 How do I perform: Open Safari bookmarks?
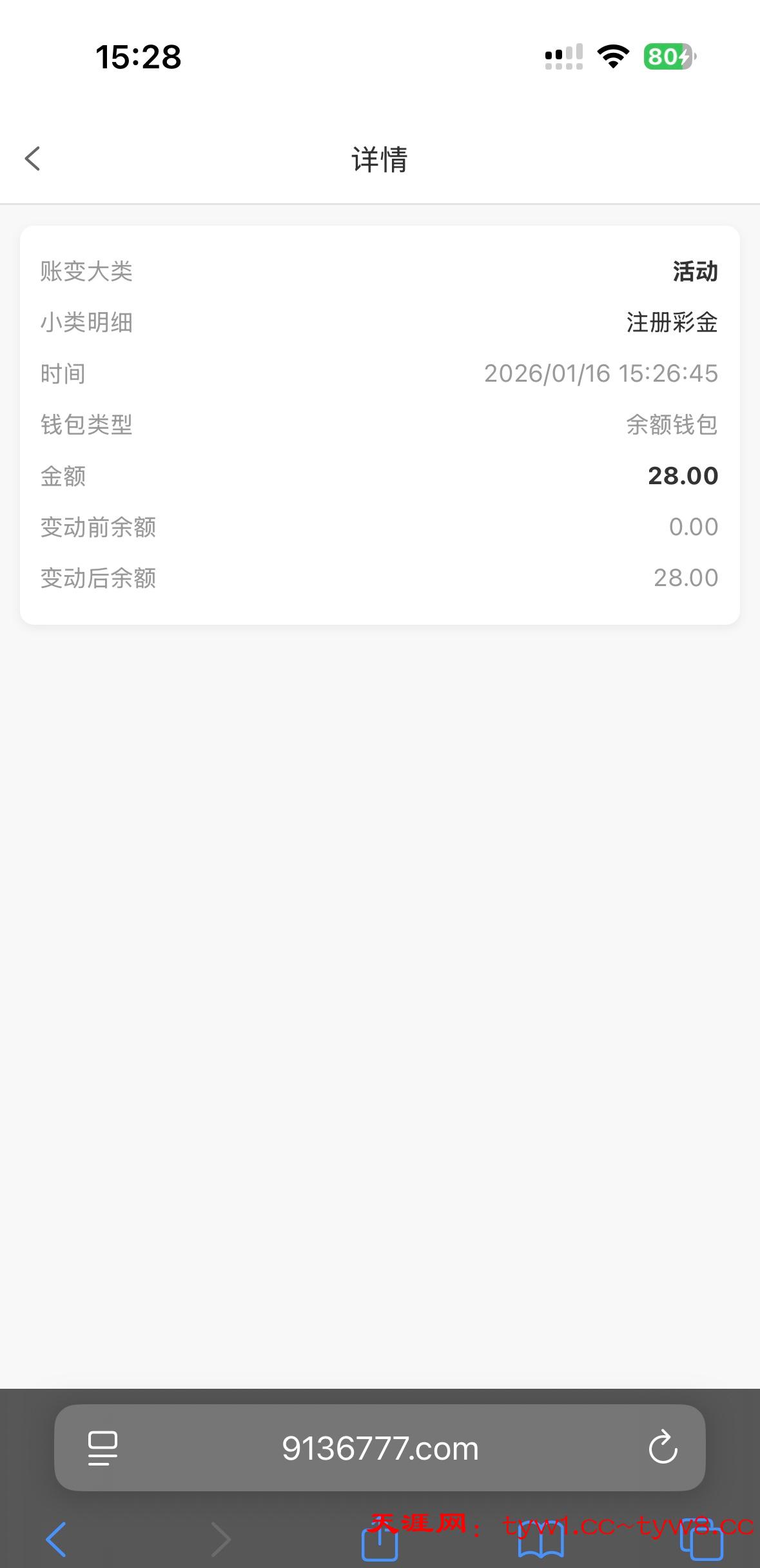pos(540,1542)
